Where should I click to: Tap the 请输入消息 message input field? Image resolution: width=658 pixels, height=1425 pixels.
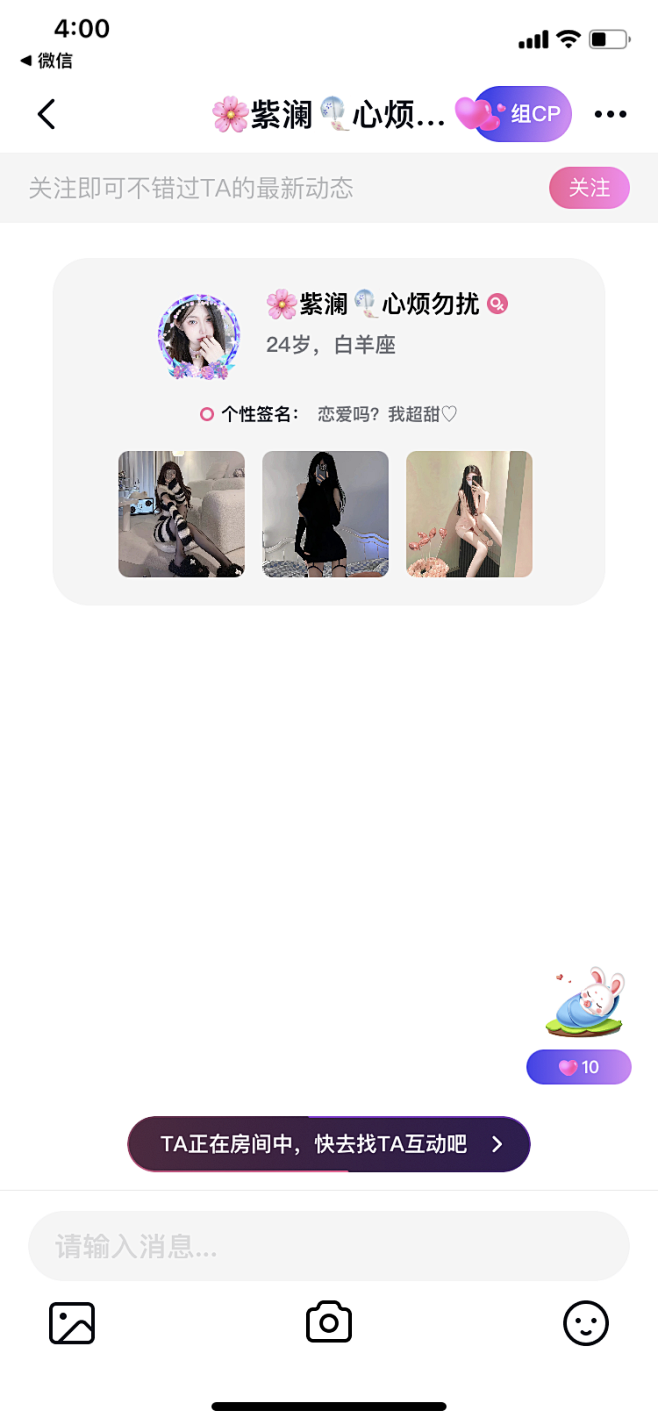coord(329,1246)
